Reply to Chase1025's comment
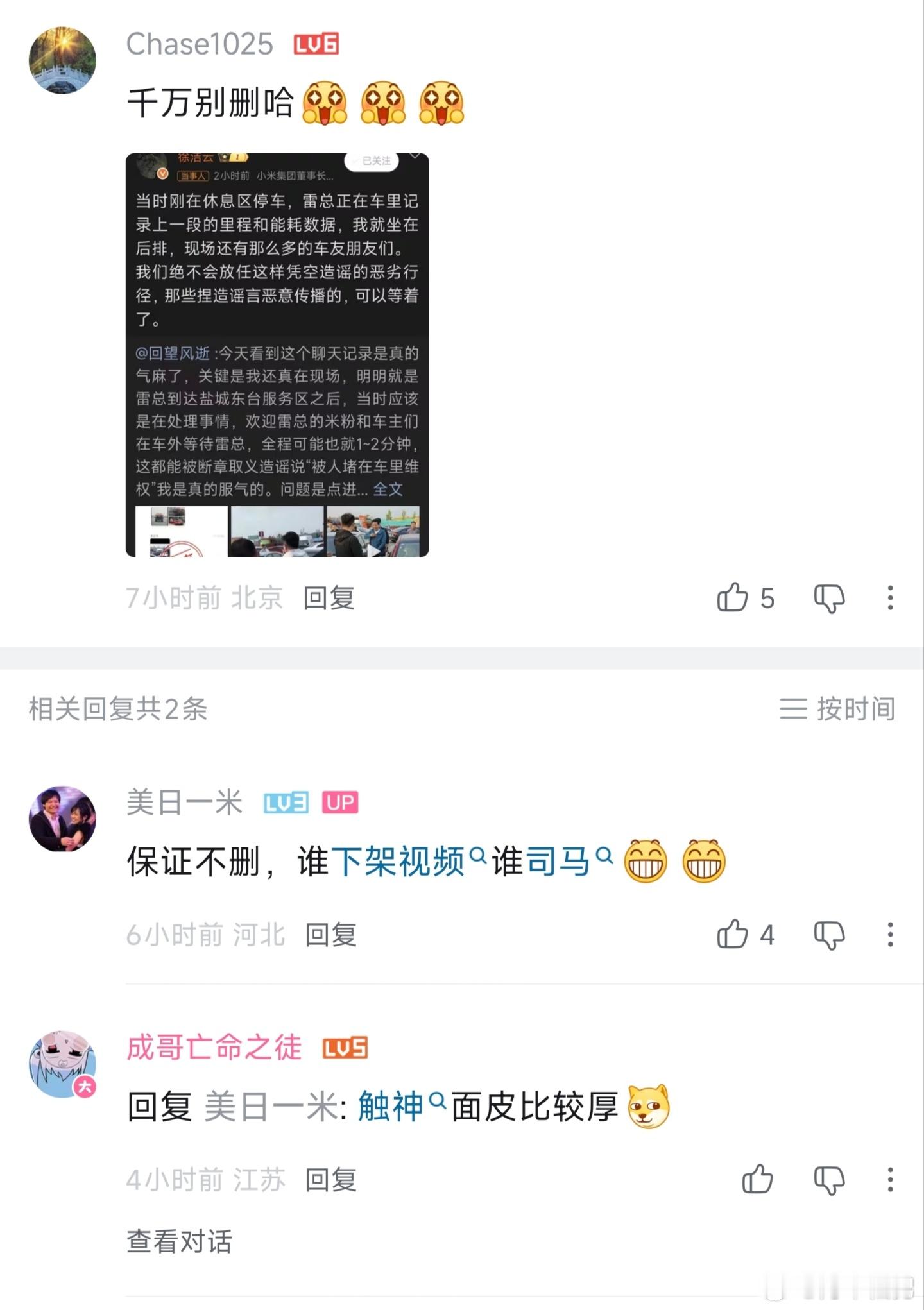This screenshot has width=924, height=1310. point(329,598)
